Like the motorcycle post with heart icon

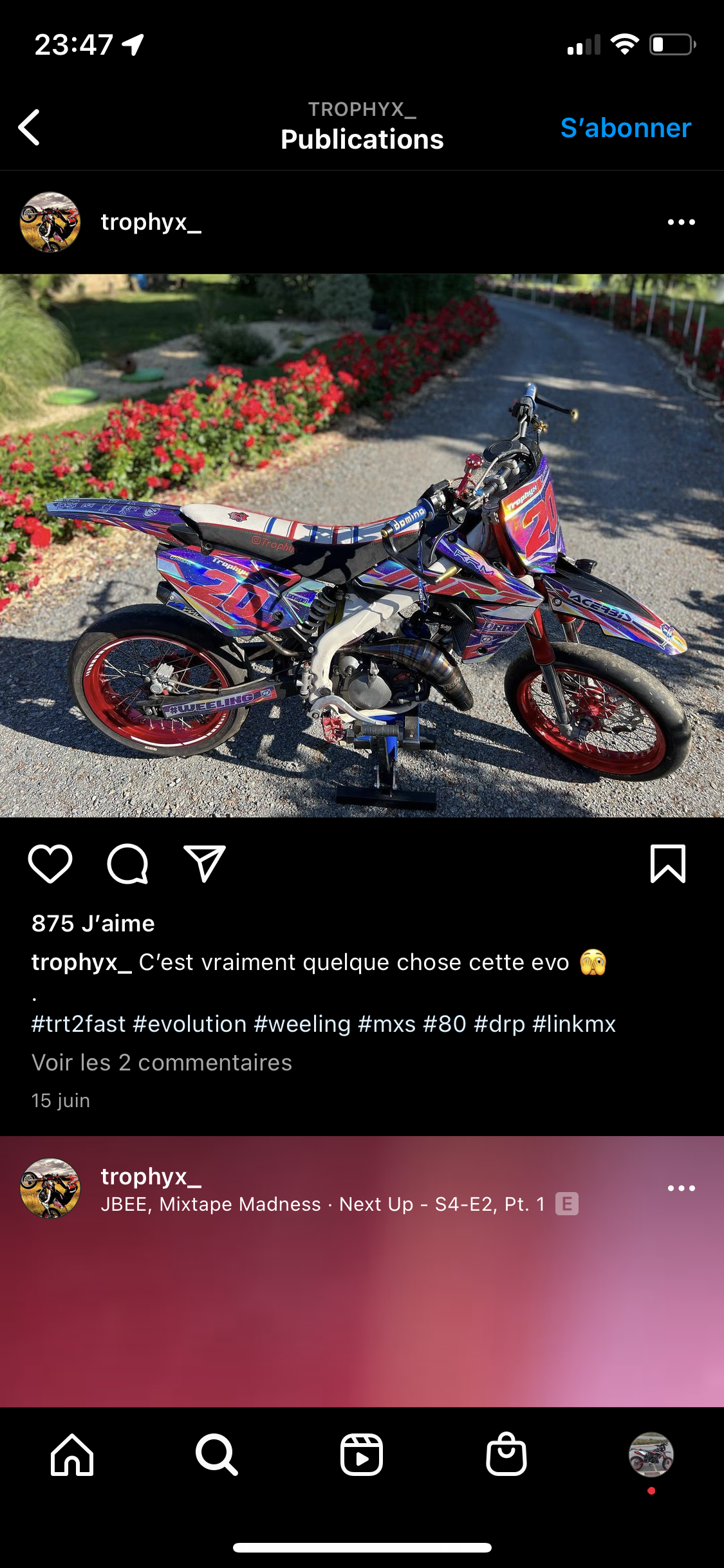pos(50,863)
